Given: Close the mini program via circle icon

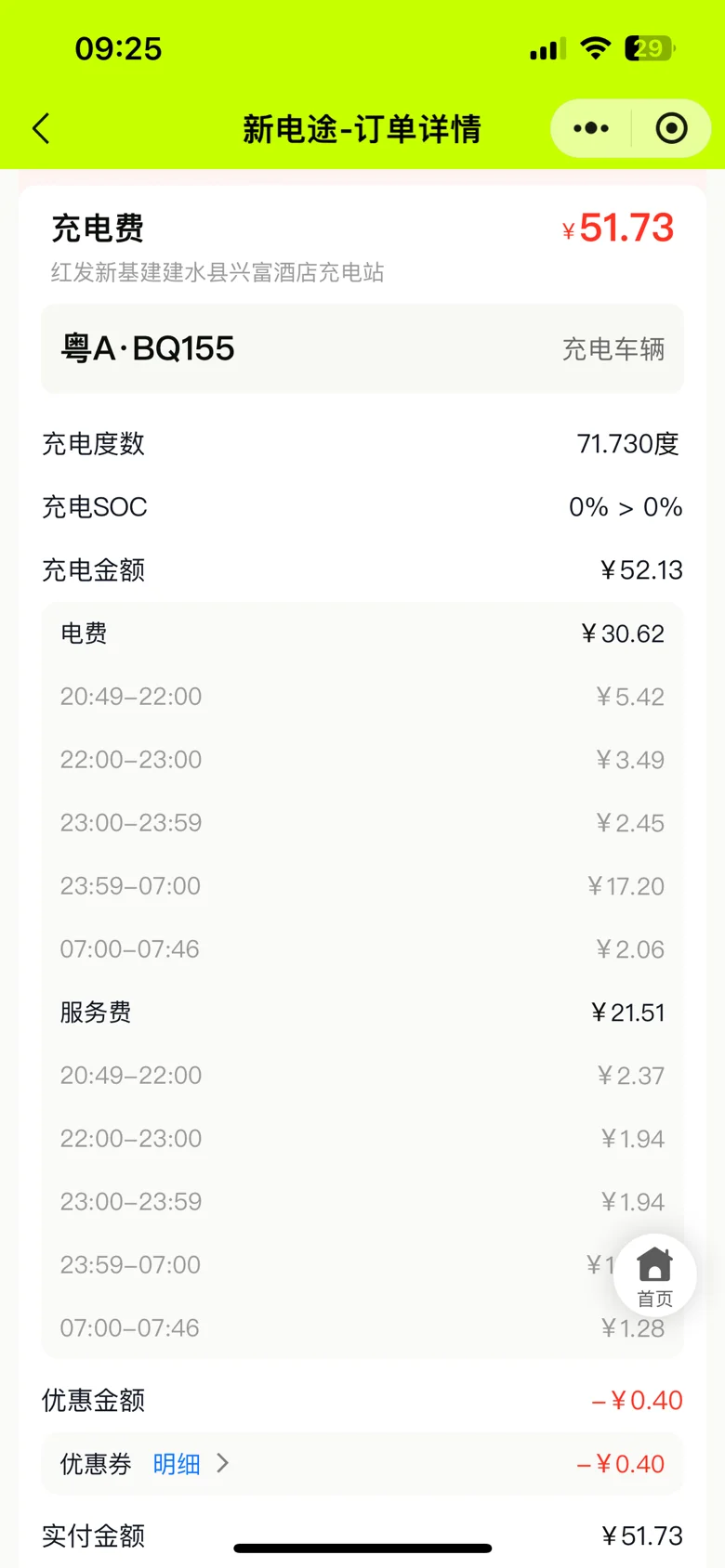Looking at the screenshot, I should click(671, 128).
